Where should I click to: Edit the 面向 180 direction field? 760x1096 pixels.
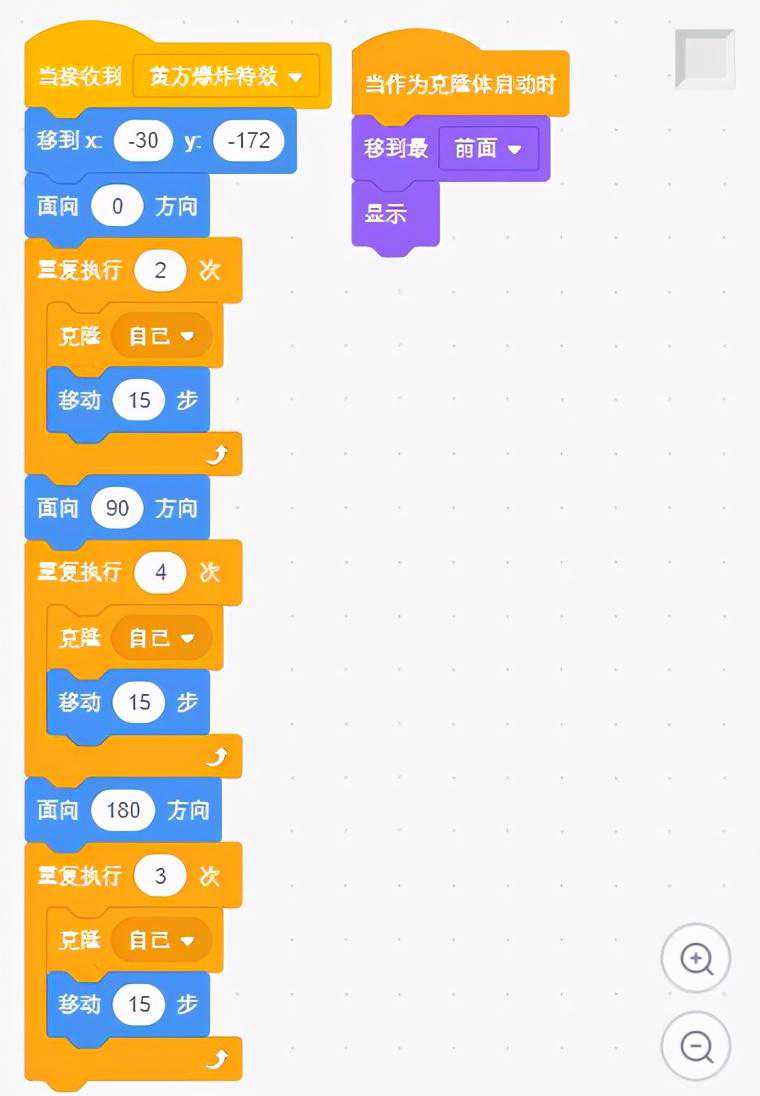pyautogui.click(x=123, y=810)
